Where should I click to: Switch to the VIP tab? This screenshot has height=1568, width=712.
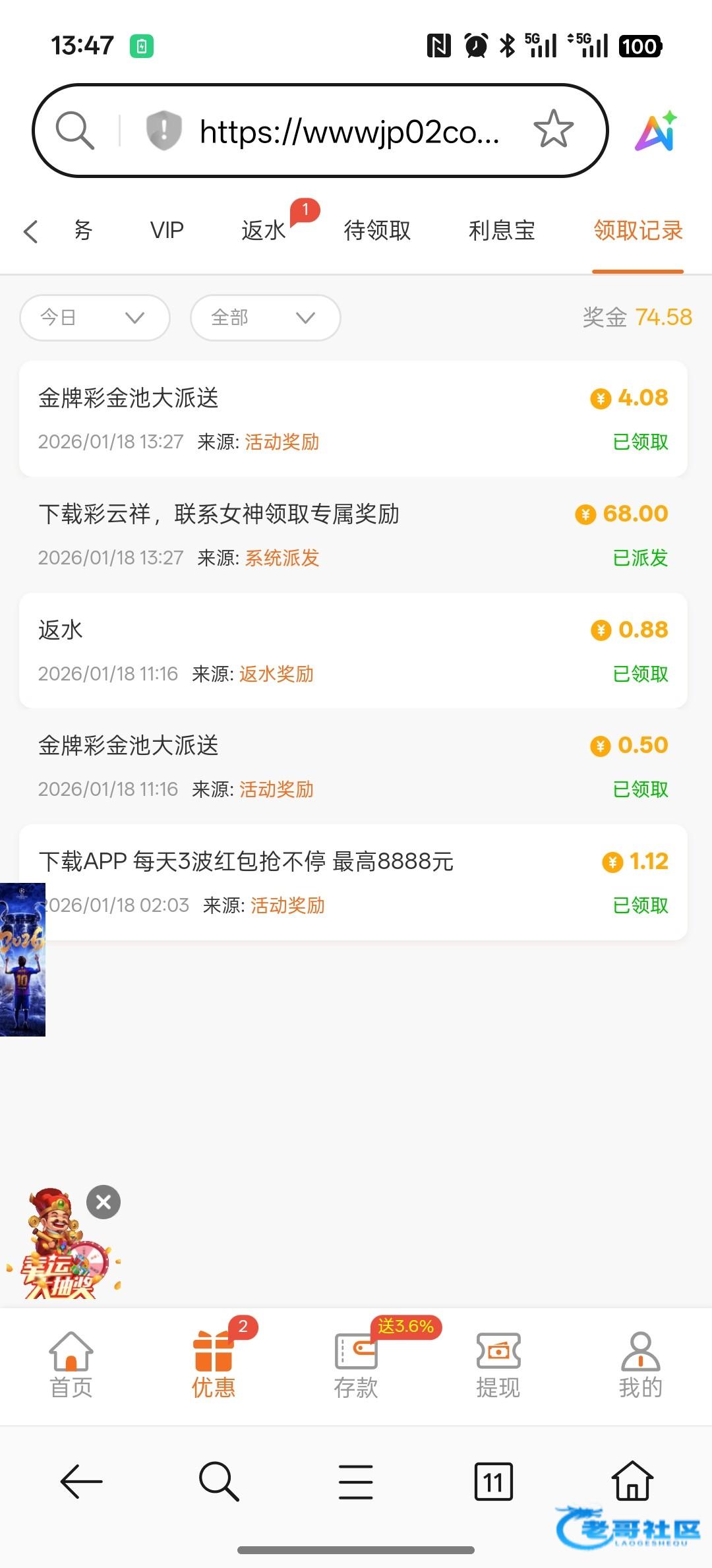coord(167,231)
